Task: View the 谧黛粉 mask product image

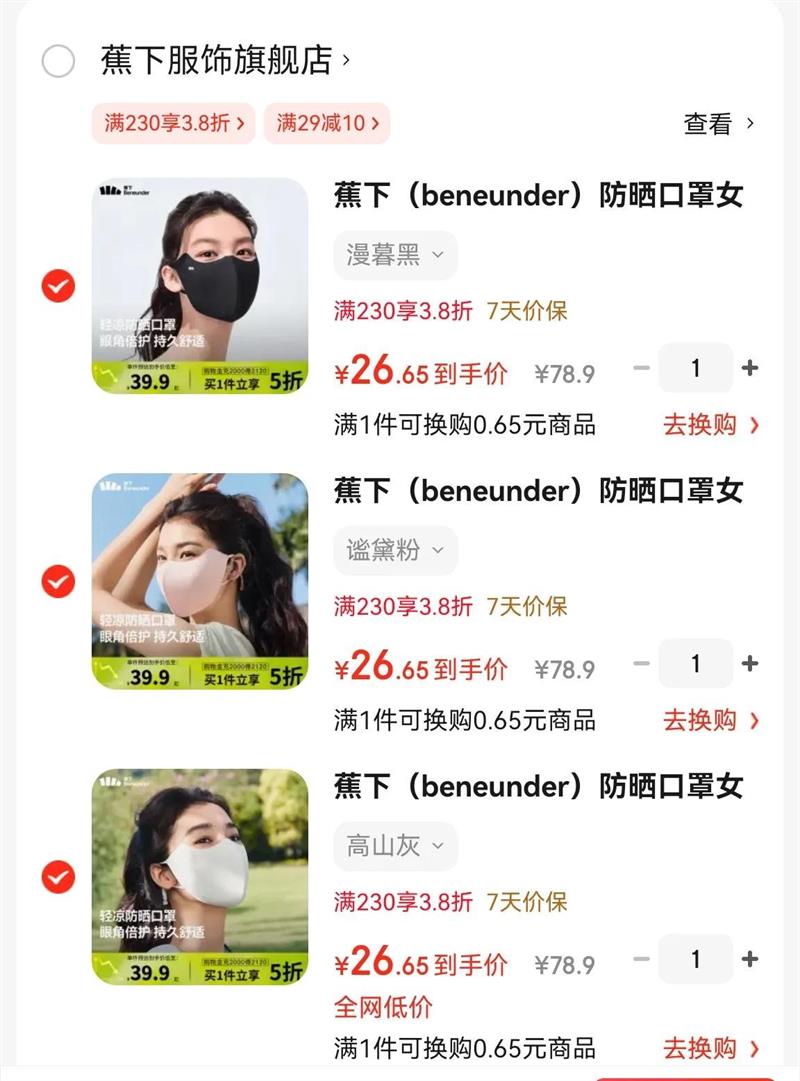Action: (x=200, y=581)
